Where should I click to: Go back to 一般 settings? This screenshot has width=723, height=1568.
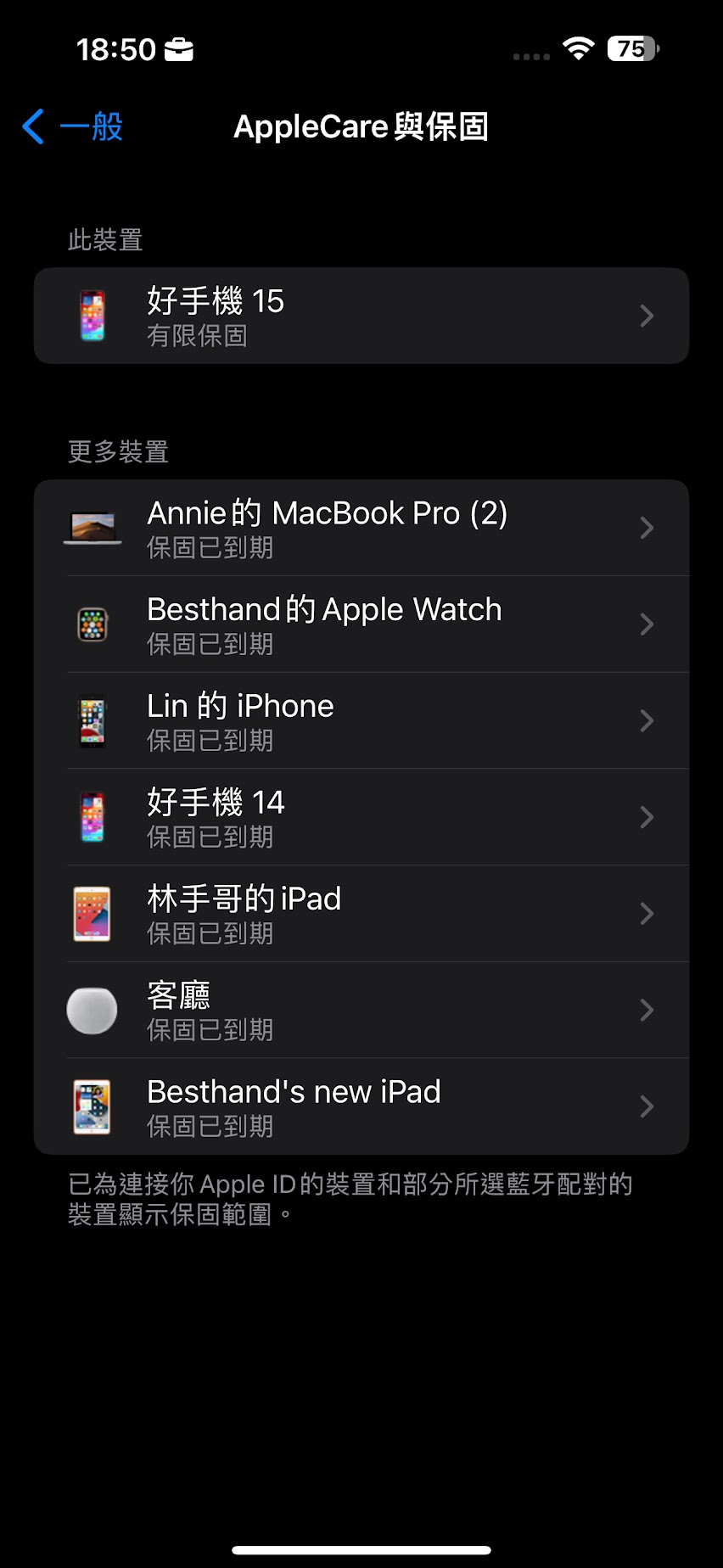tap(73, 127)
